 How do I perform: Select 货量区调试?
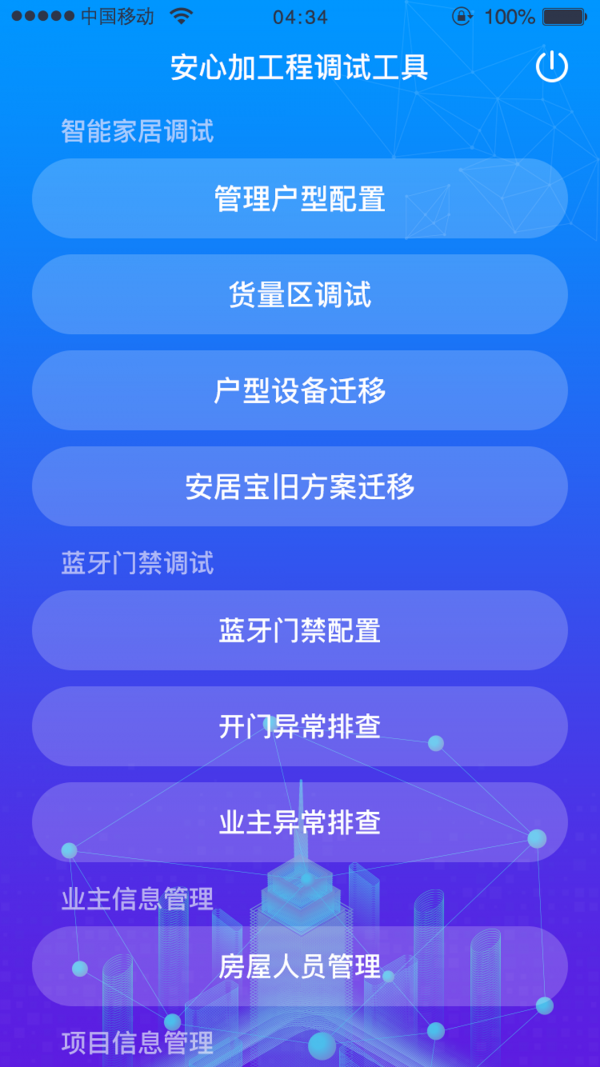[x=300, y=295]
